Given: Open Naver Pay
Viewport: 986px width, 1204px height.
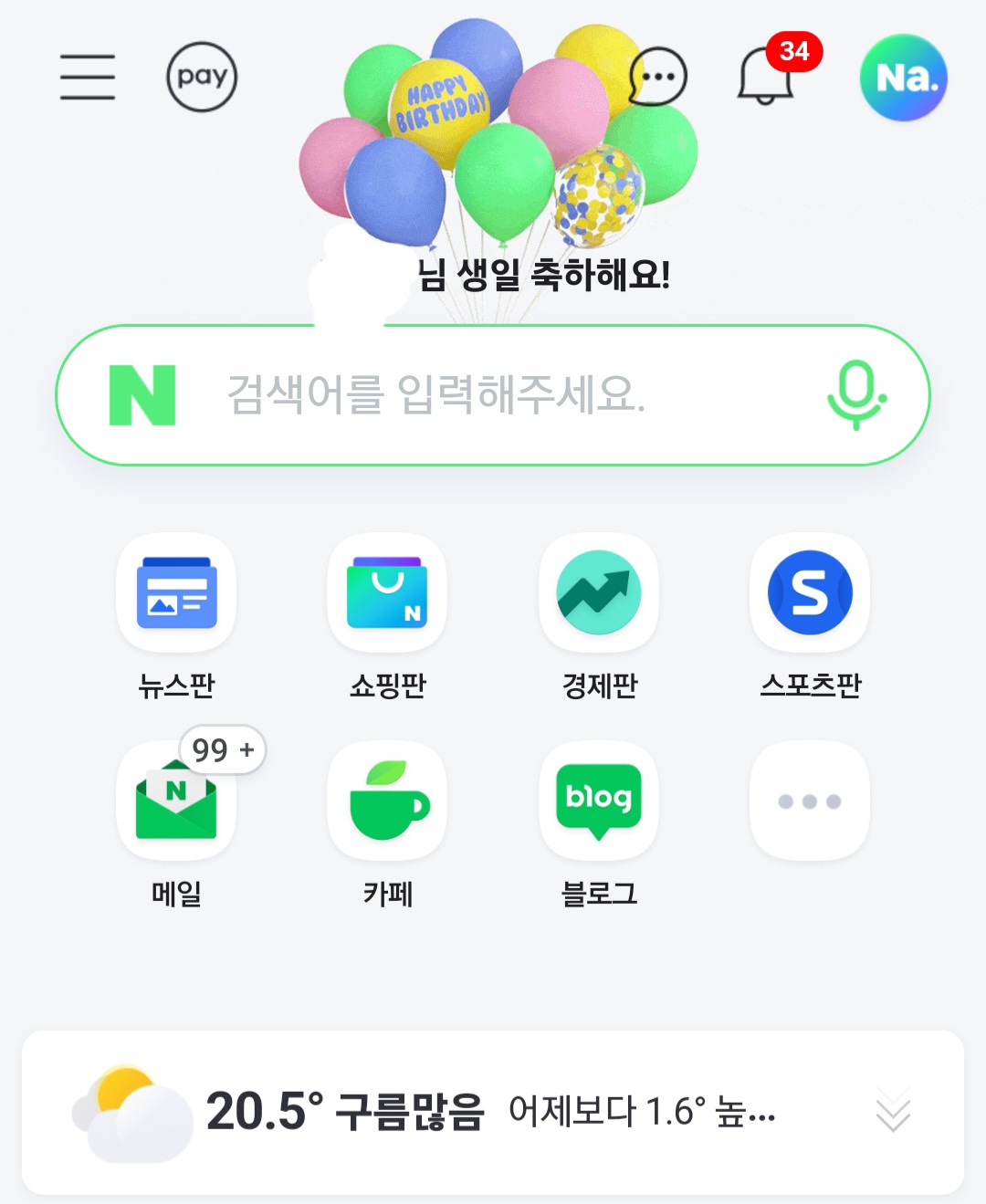Looking at the screenshot, I should [x=202, y=77].
